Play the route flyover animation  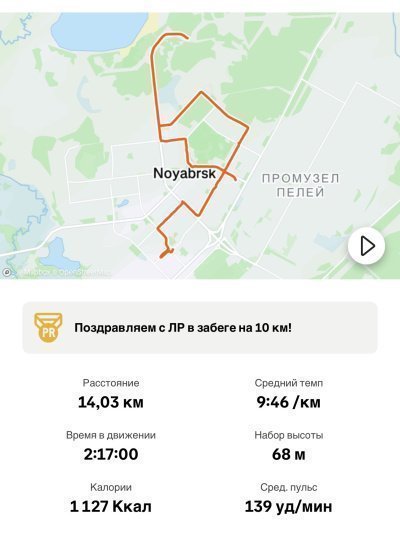pyautogui.click(x=367, y=246)
